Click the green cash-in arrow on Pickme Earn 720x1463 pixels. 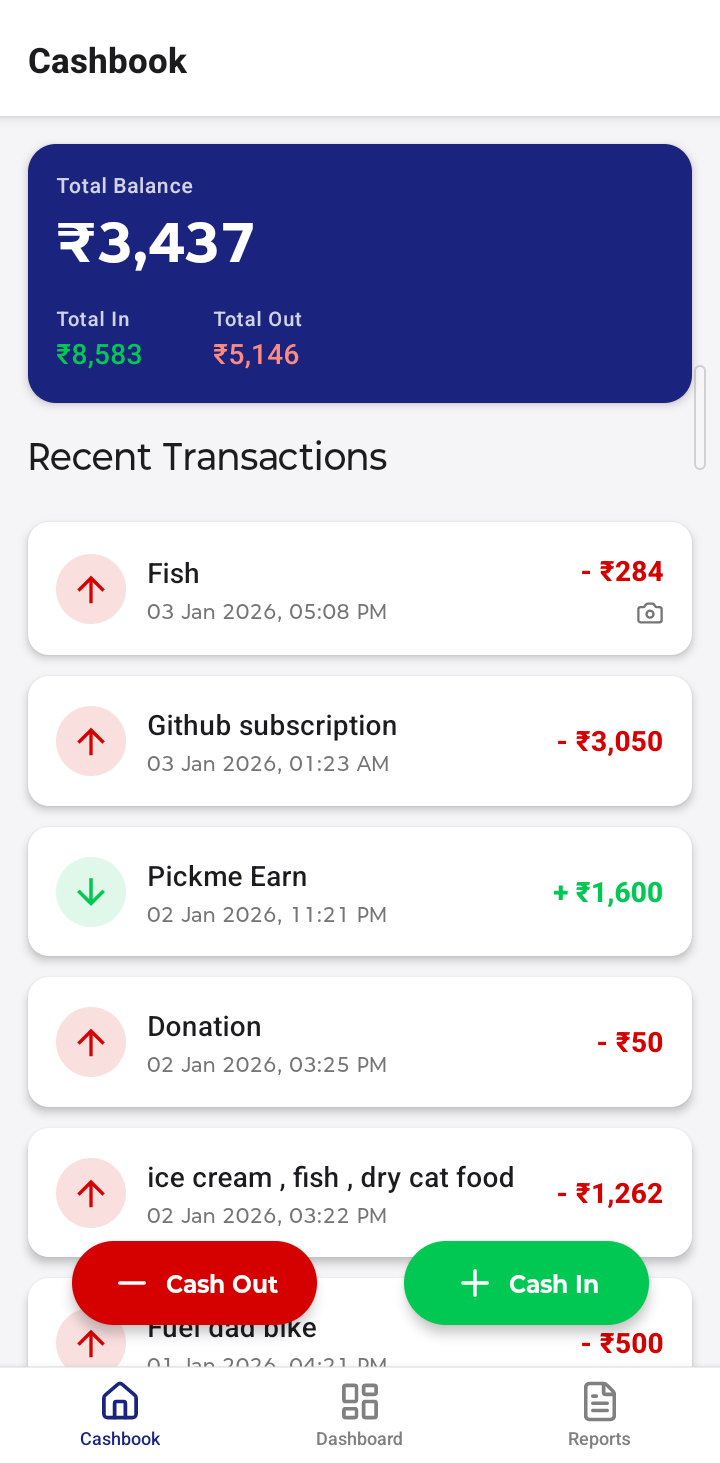(91, 891)
